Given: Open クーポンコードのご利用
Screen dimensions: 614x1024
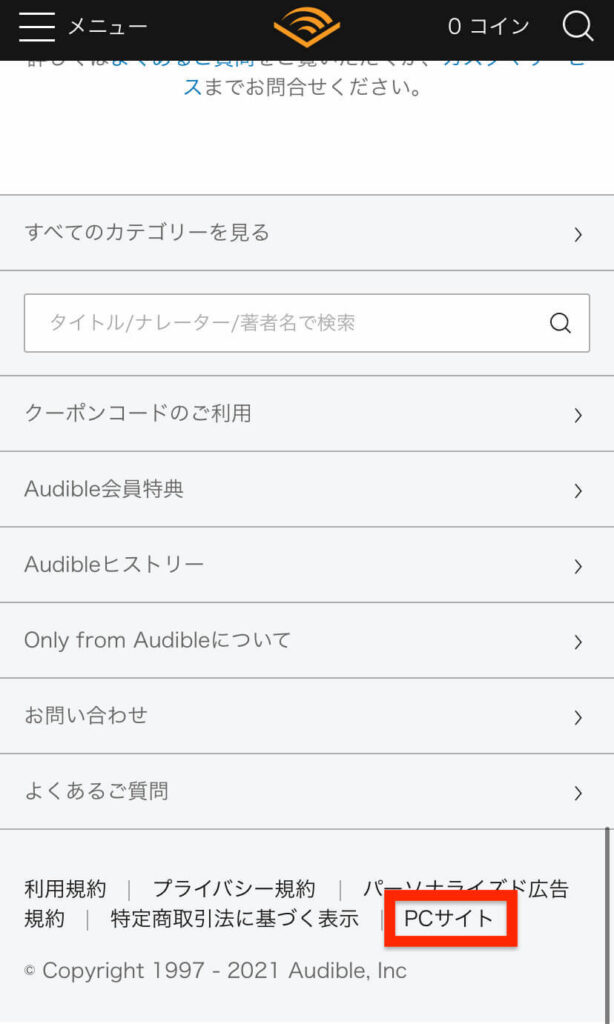Looking at the screenshot, I should [307, 413].
